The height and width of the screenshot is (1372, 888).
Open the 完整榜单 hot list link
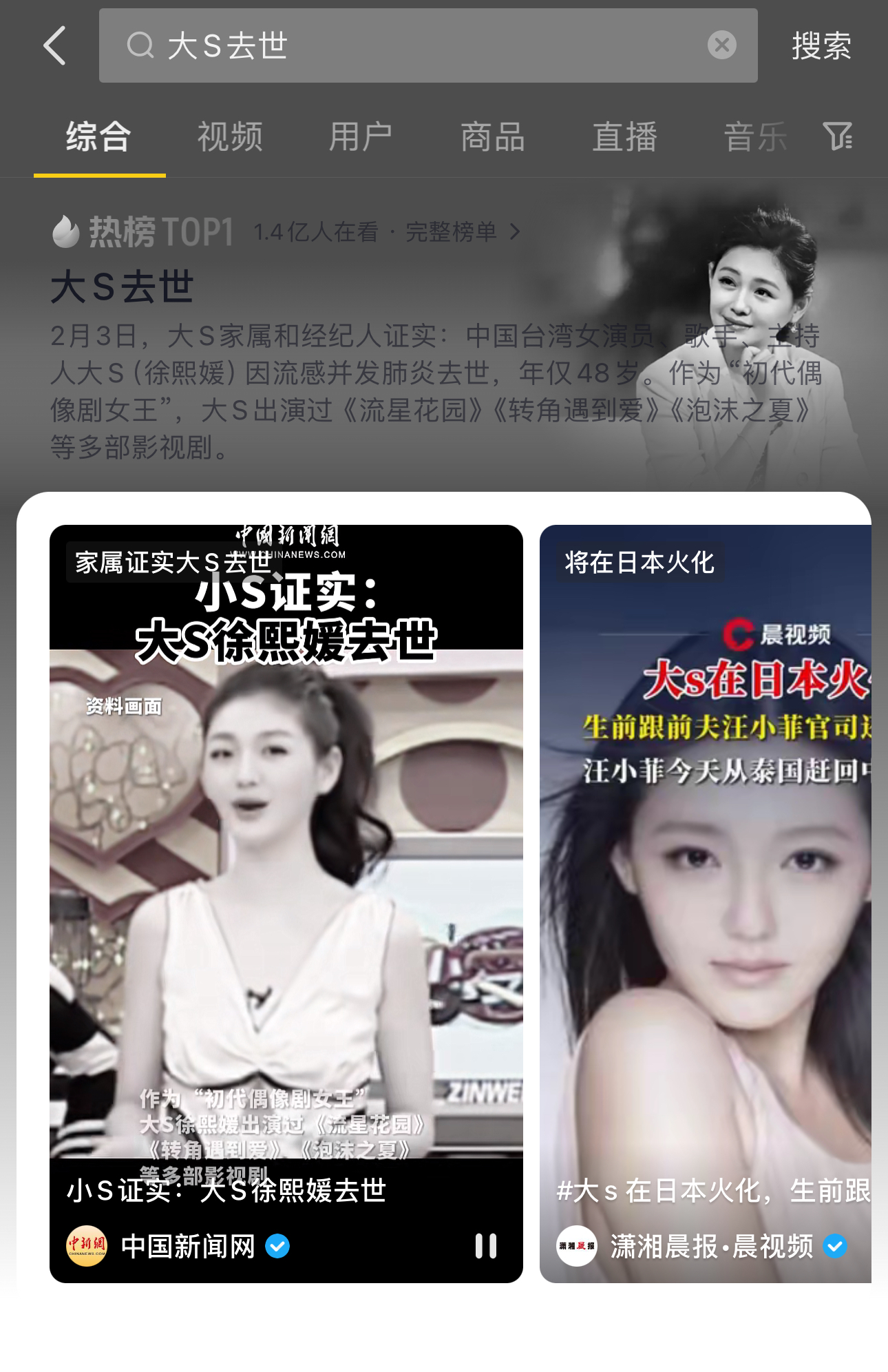coord(461,232)
